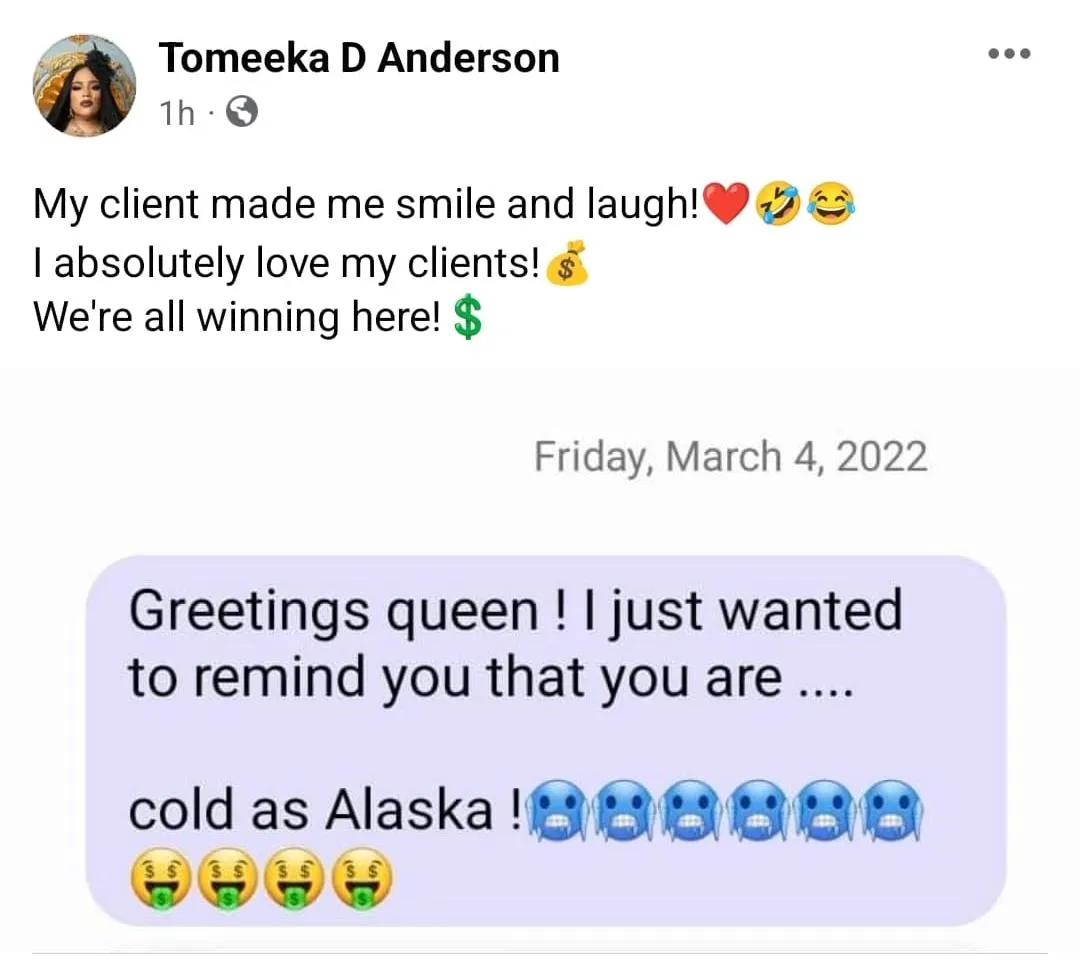This screenshot has width=1080, height=968.
Task: Open Tomeeka D Anderson's profile picture
Action: pos(84,85)
